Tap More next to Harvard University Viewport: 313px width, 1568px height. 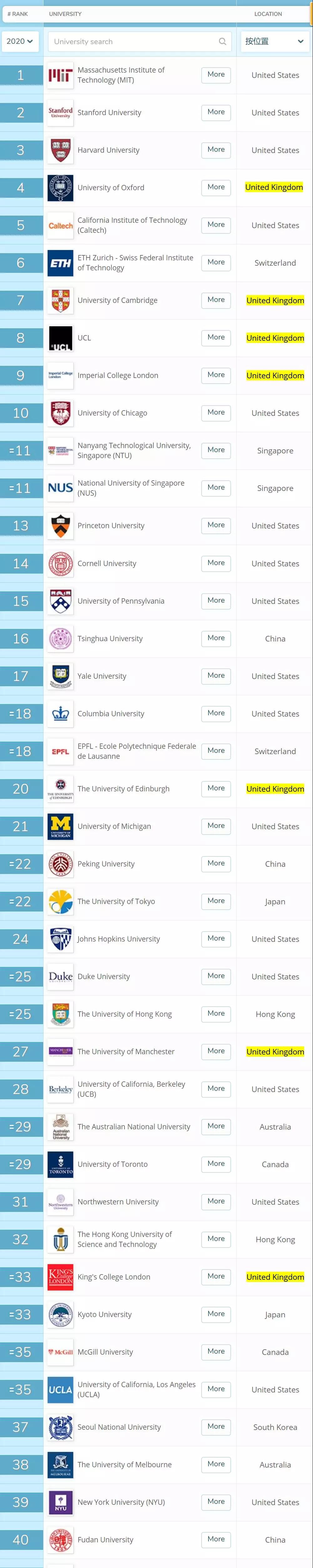[x=216, y=150]
